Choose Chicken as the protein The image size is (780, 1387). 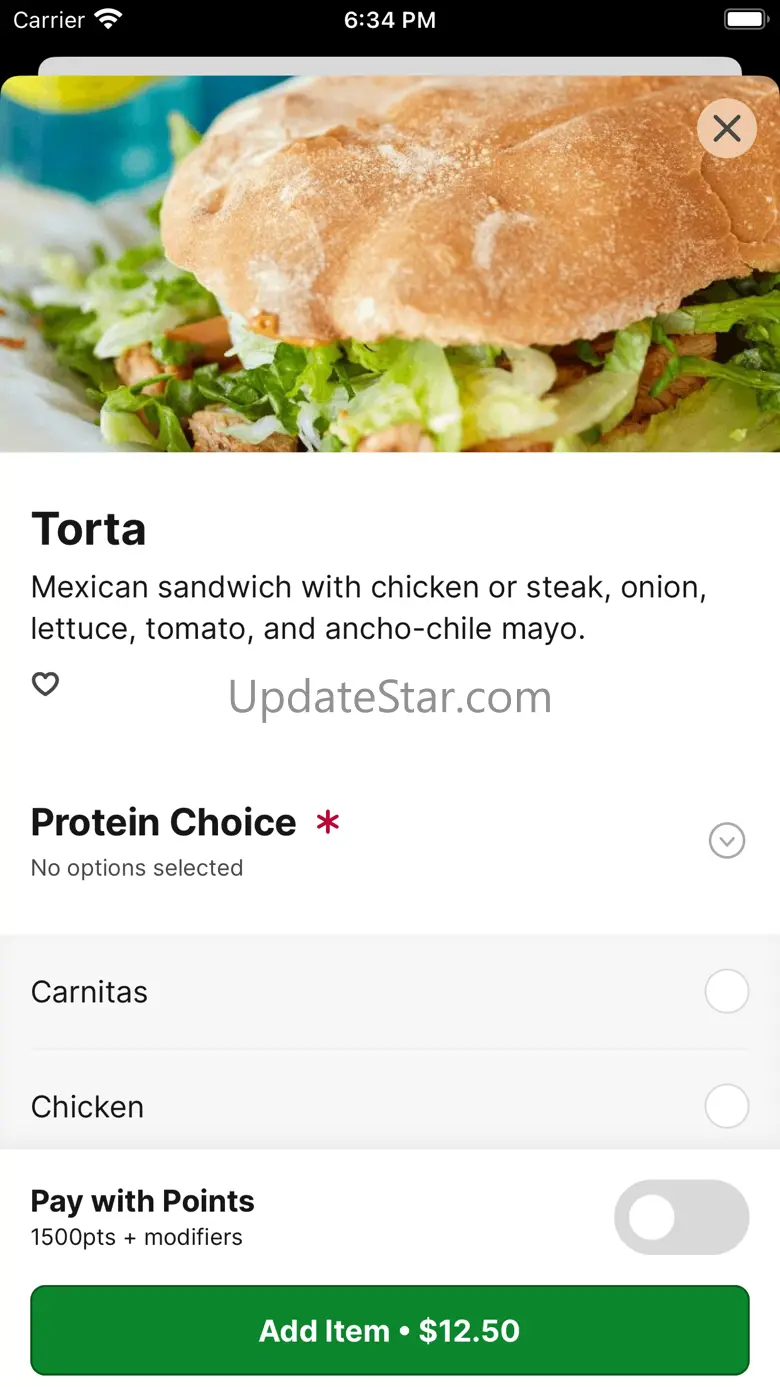(726, 1107)
